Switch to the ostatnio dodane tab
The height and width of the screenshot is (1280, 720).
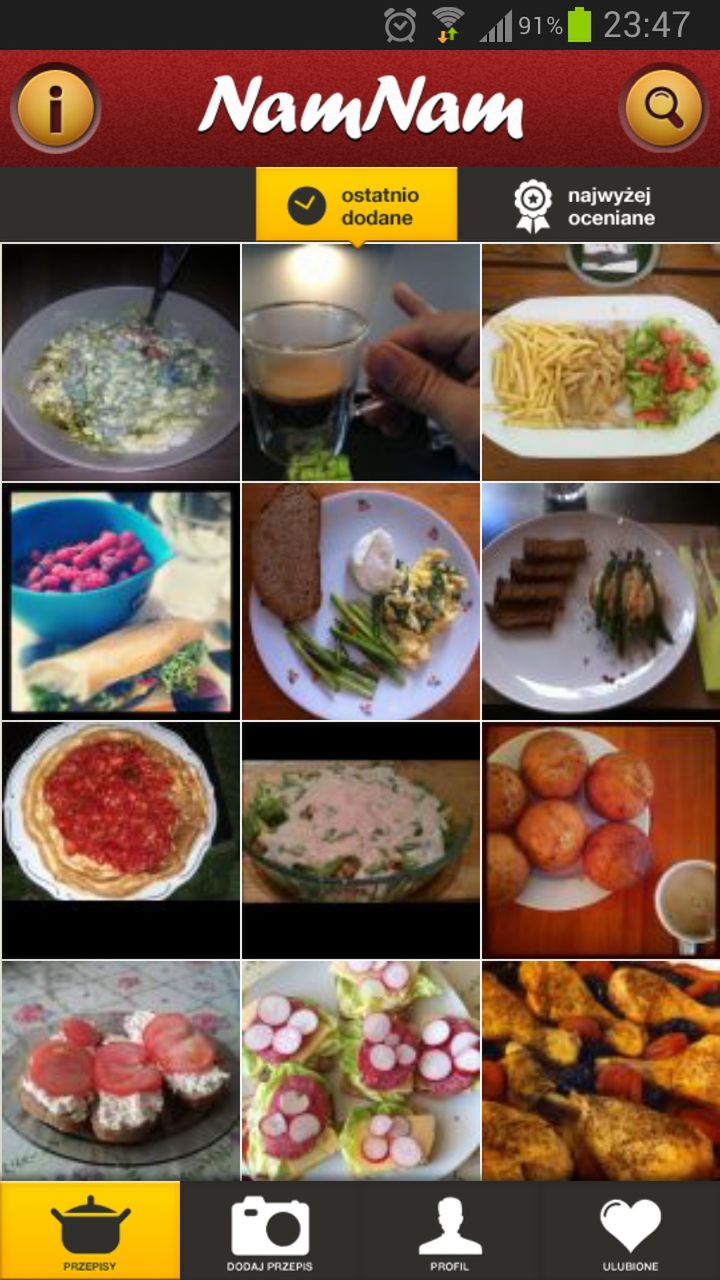[357, 205]
